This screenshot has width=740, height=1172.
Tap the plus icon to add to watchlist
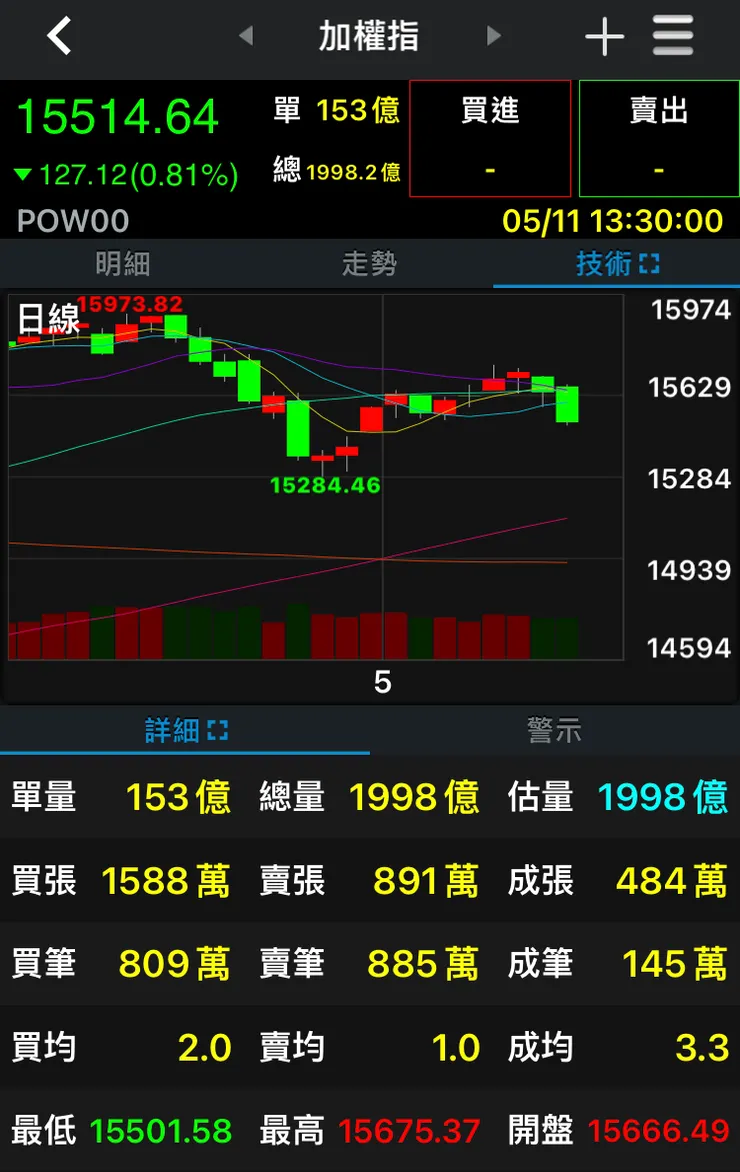(x=604, y=36)
